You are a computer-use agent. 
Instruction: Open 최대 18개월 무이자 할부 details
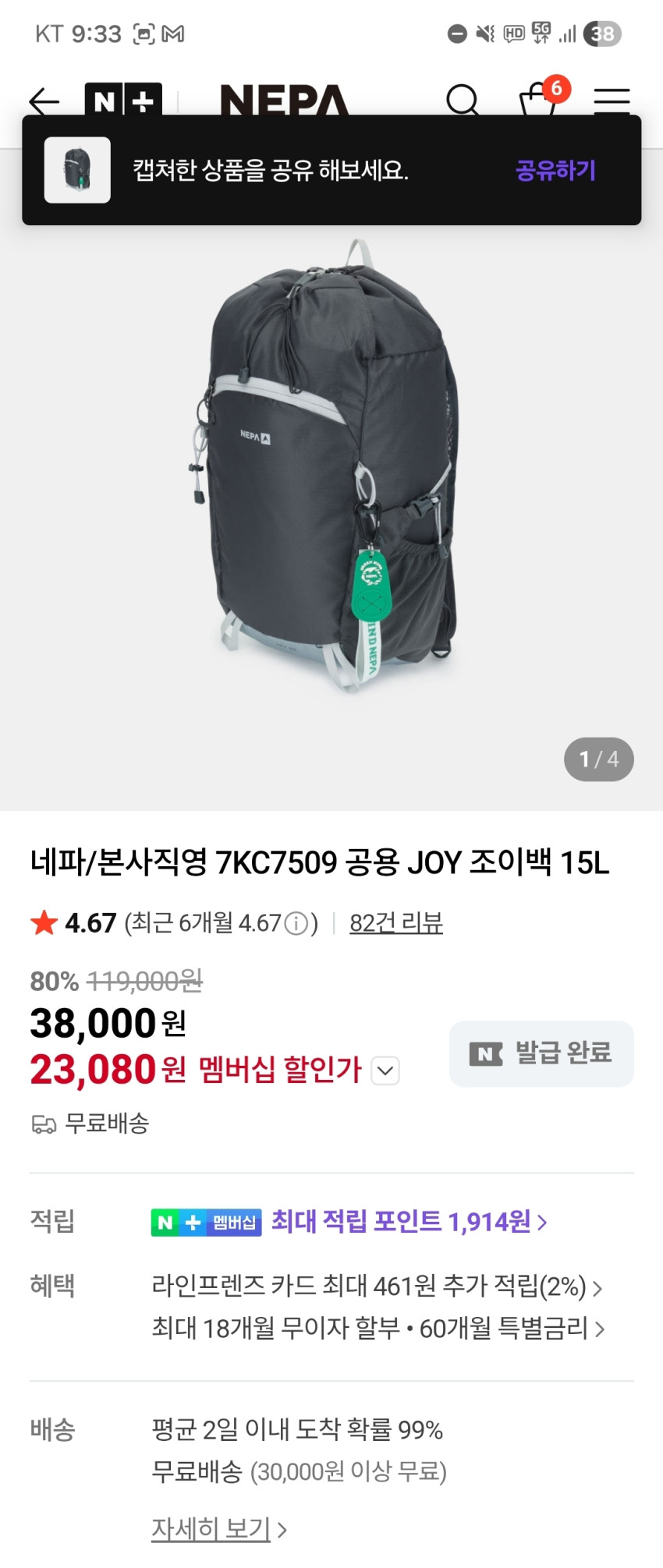(x=378, y=1328)
